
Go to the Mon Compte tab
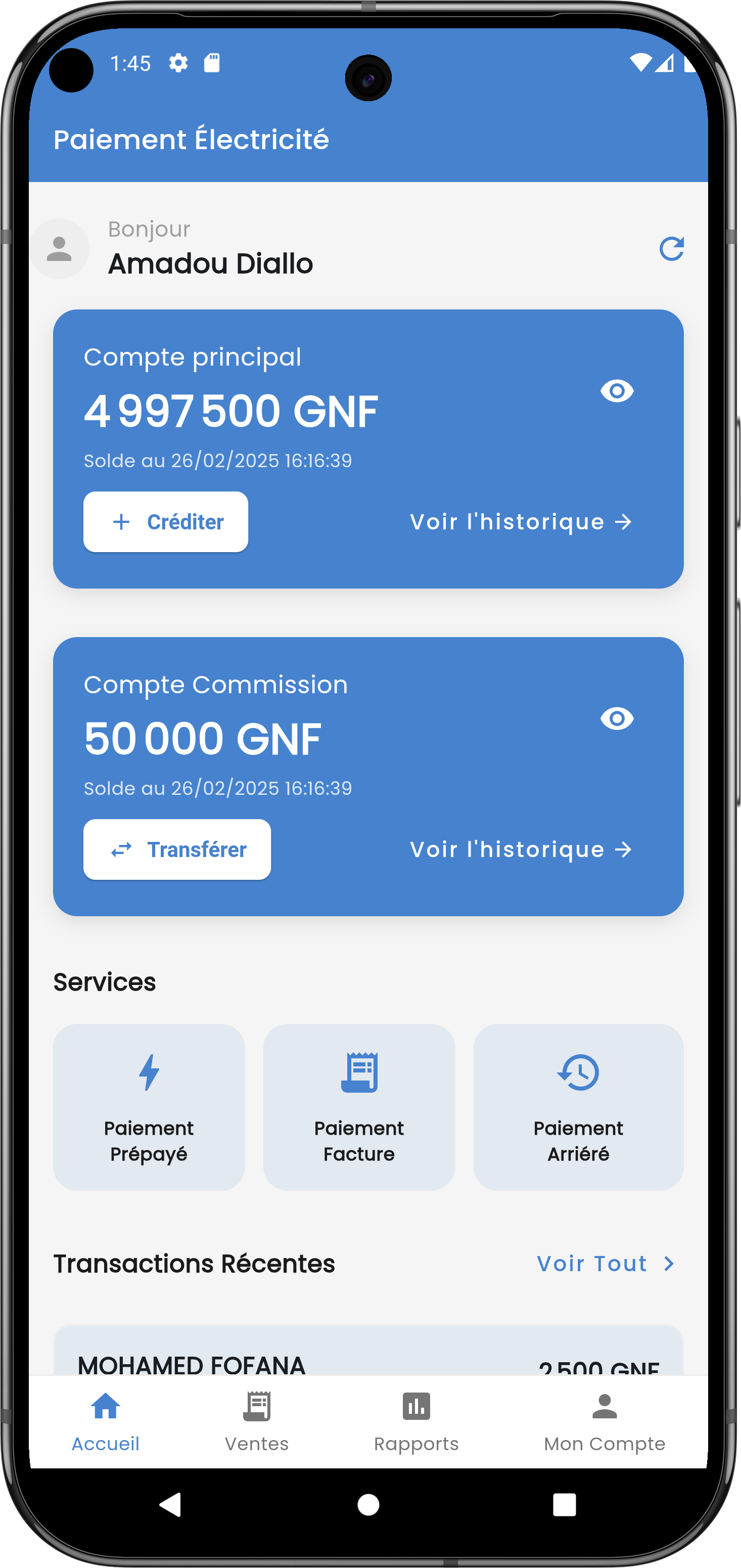(x=604, y=1422)
